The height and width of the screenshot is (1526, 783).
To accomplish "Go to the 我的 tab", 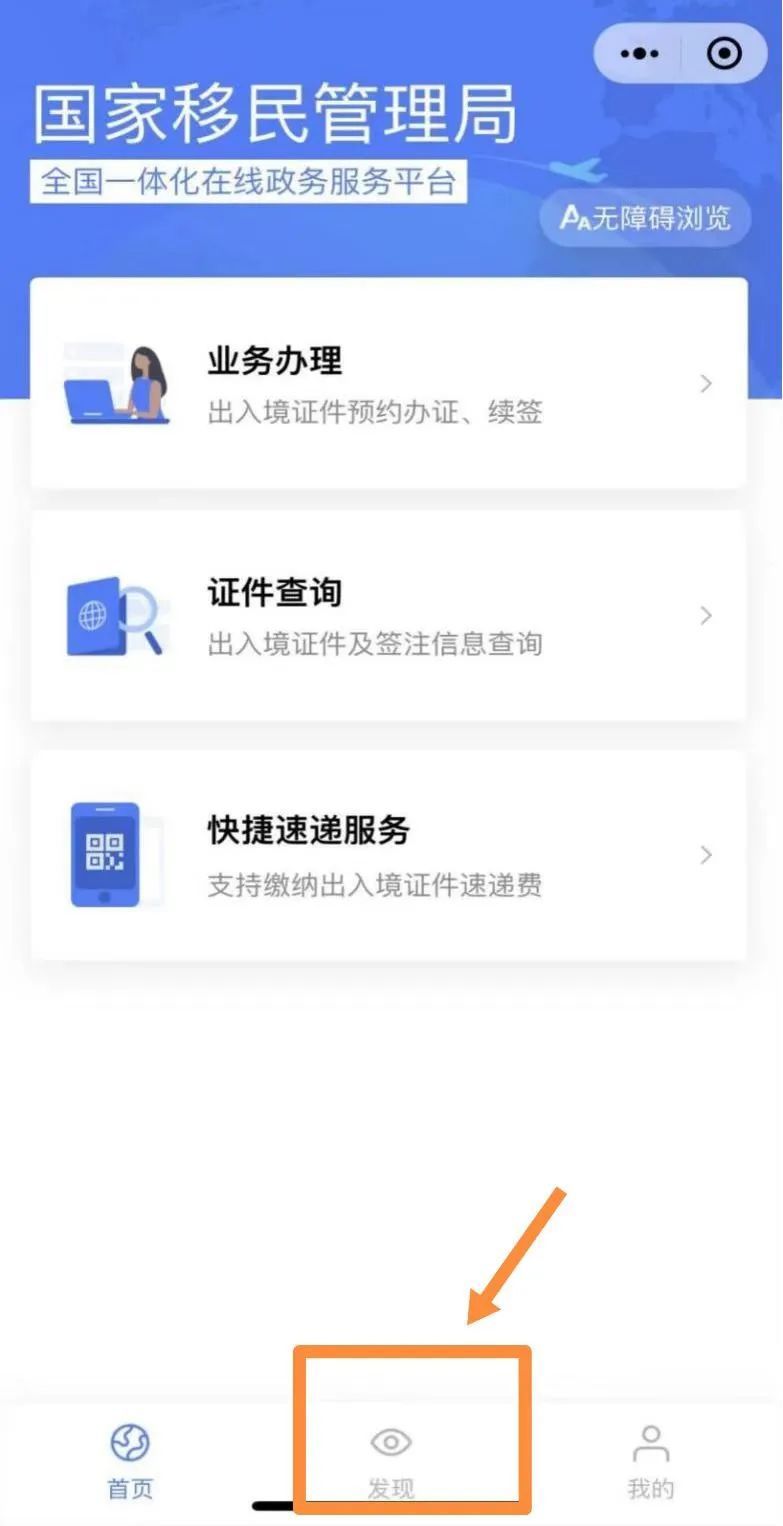I will pos(650,1461).
